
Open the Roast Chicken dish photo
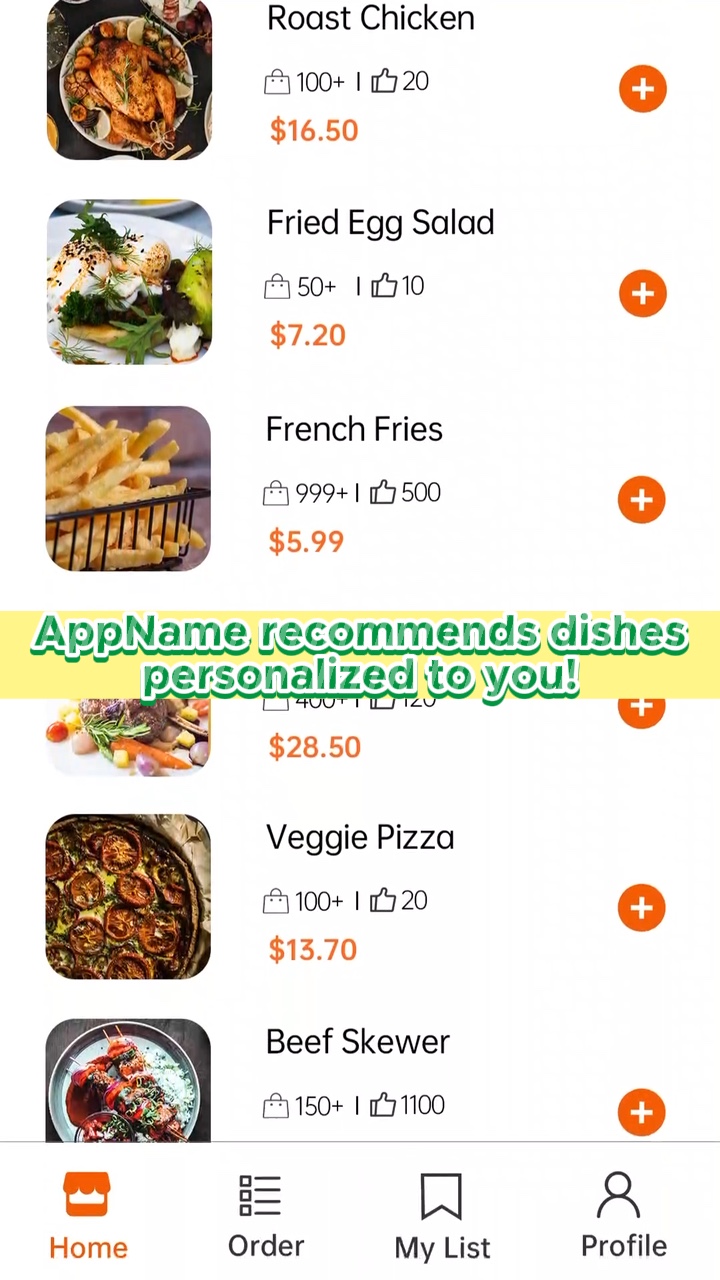pos(129,79)
